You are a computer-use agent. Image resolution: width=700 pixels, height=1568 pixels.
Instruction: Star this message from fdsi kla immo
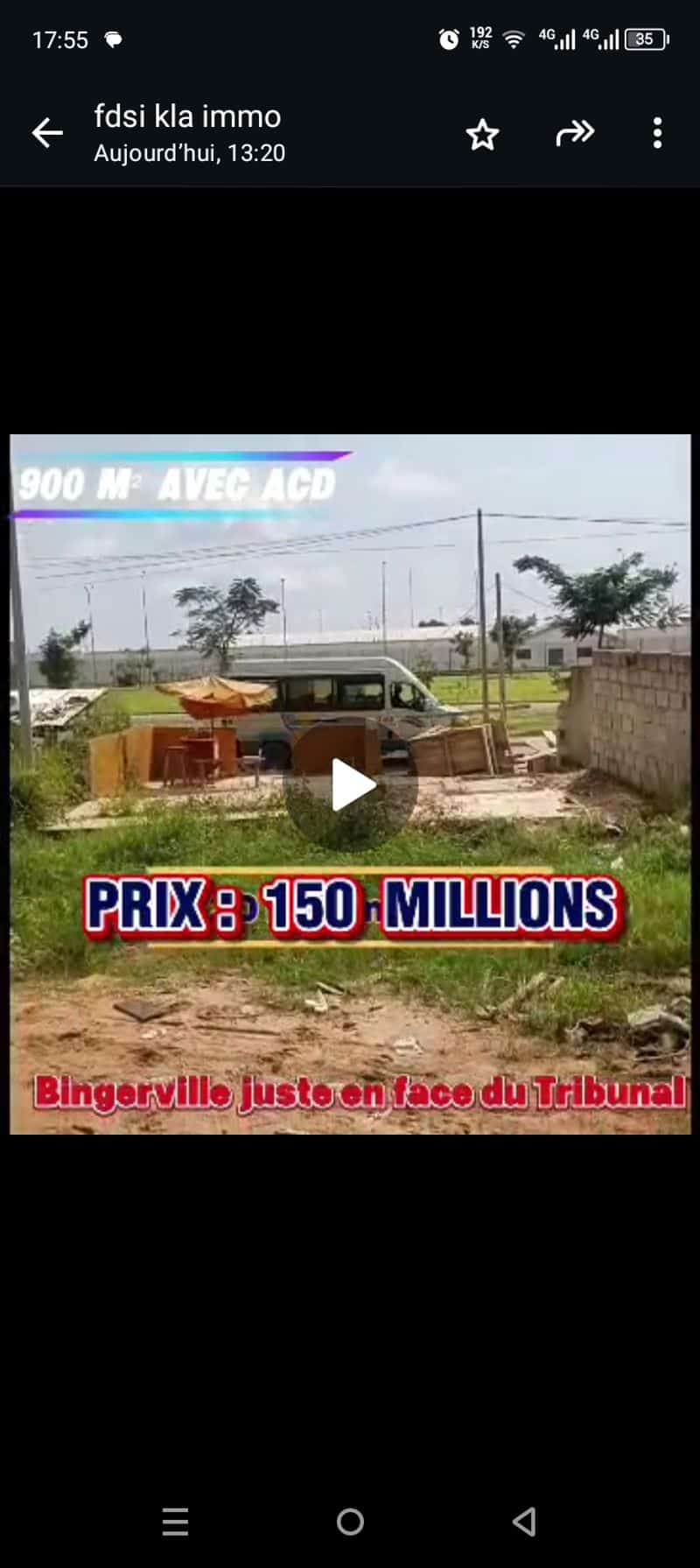click(x=482, y=135)
